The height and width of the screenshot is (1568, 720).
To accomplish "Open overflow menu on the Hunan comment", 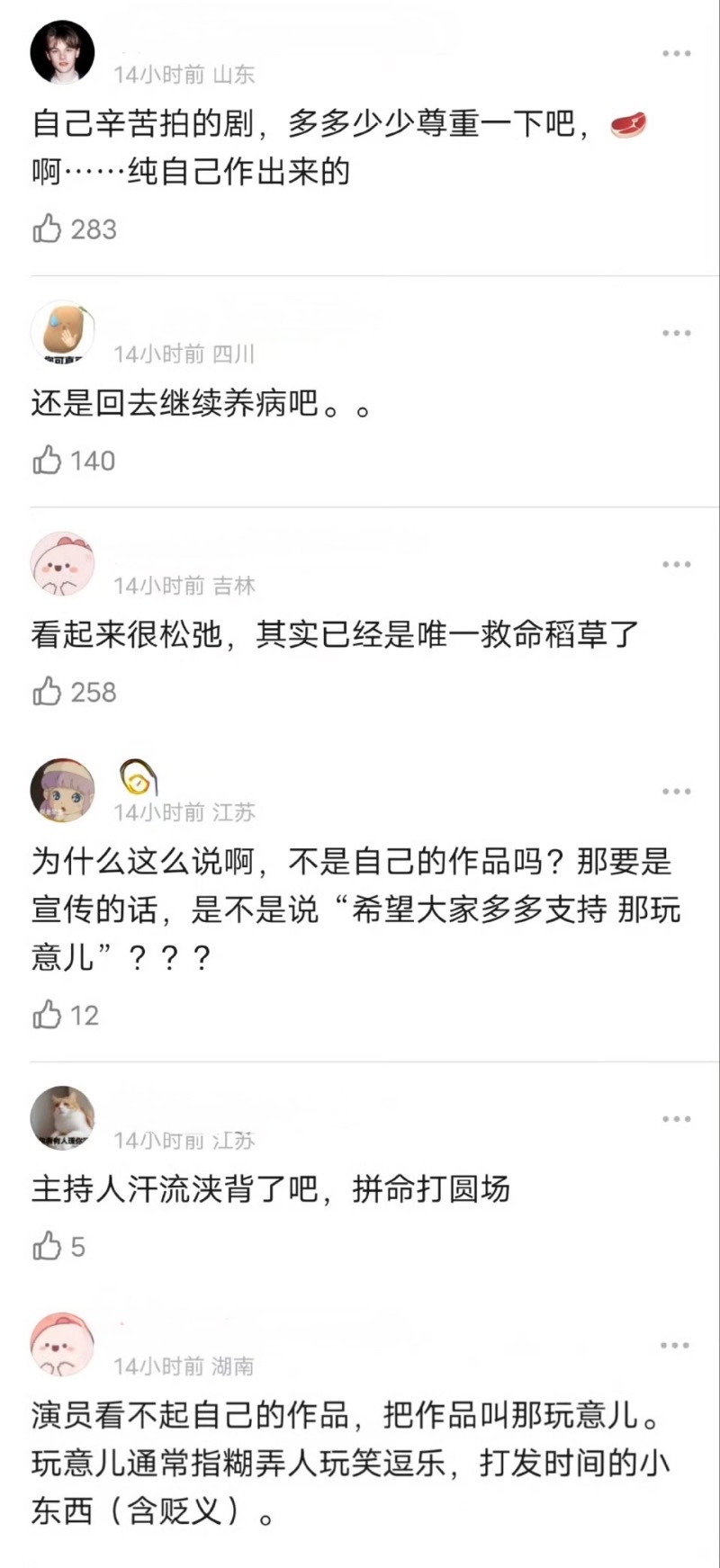I will (x=676, y=1346).
